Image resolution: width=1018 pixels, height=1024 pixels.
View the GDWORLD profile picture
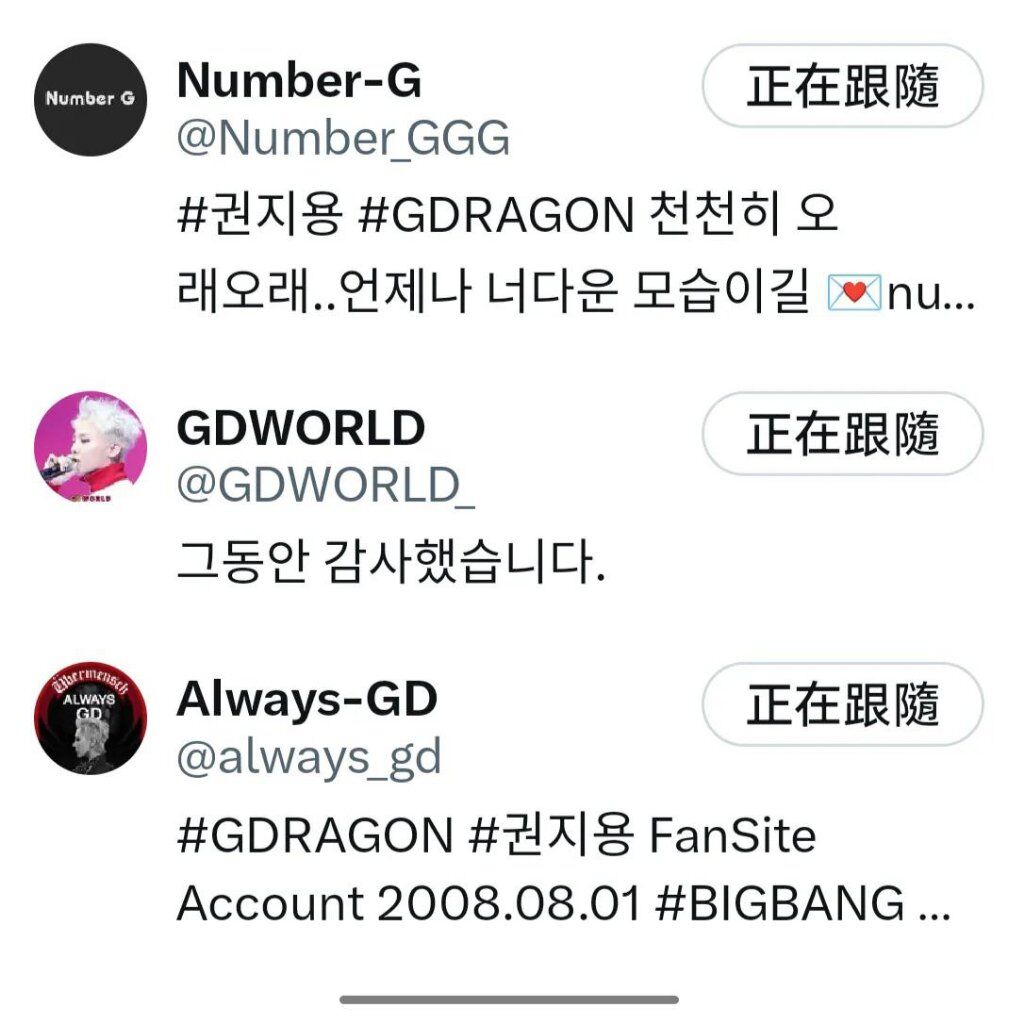pos(90,446)
